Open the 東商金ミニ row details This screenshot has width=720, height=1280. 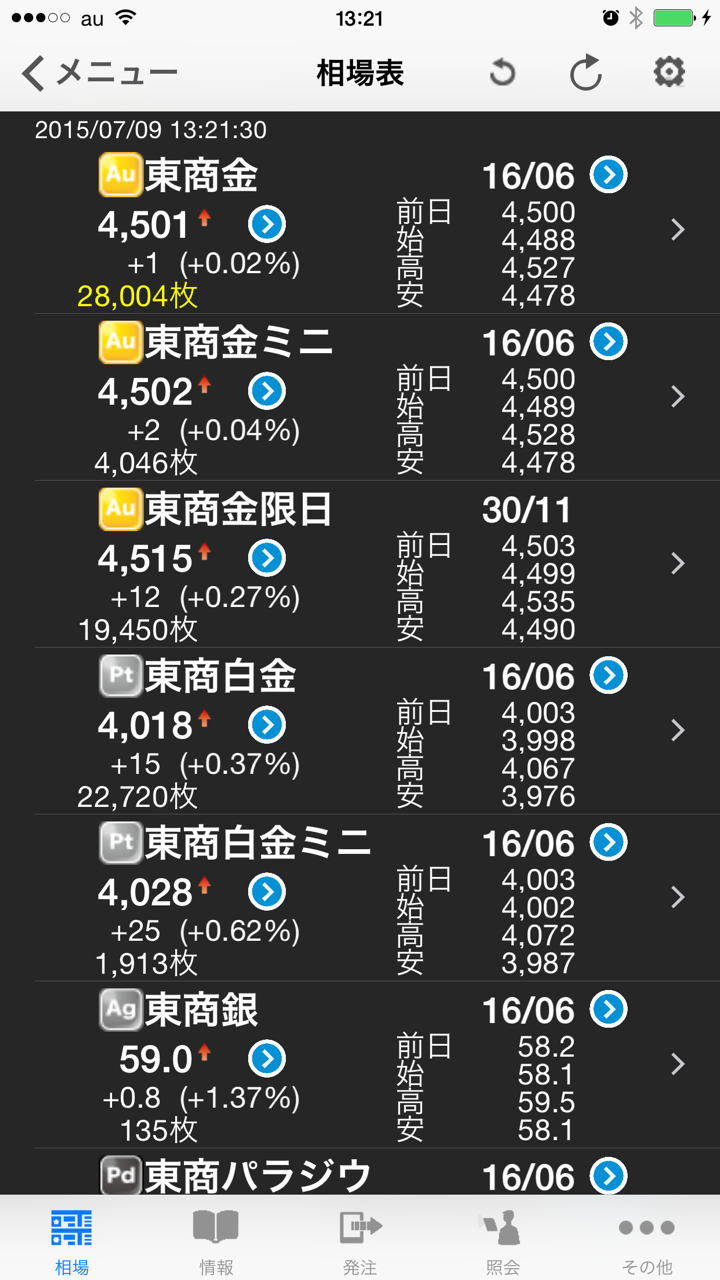click(x=678, y=397)
